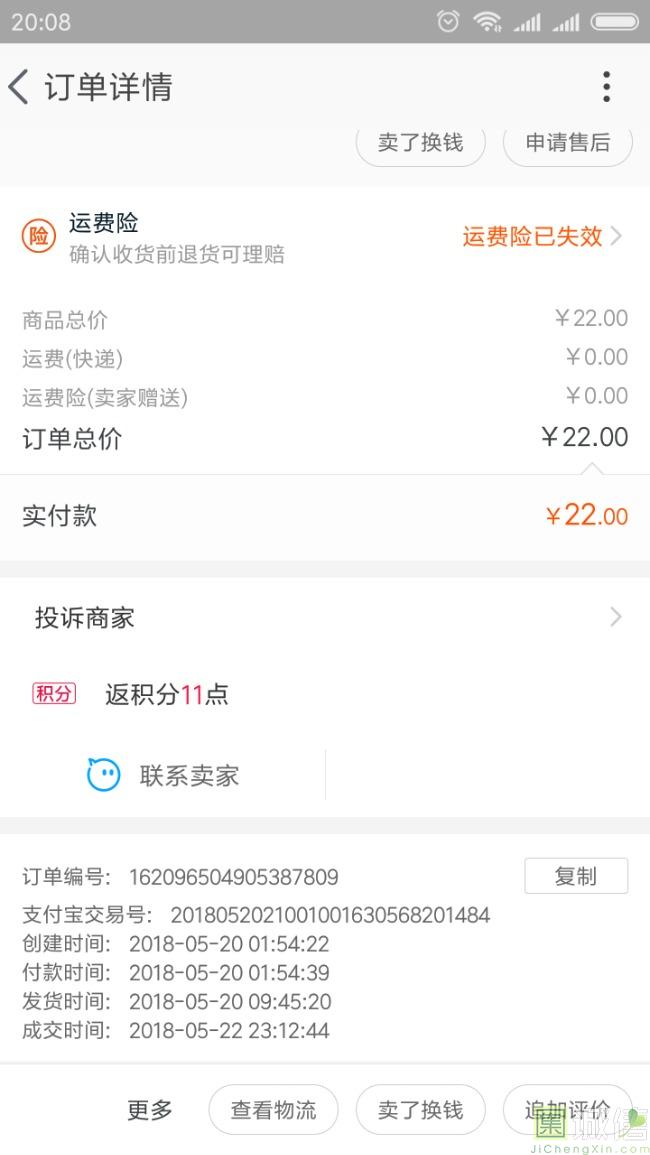Tap 更多 in the bottom bar

click(x=150, y=1109)
